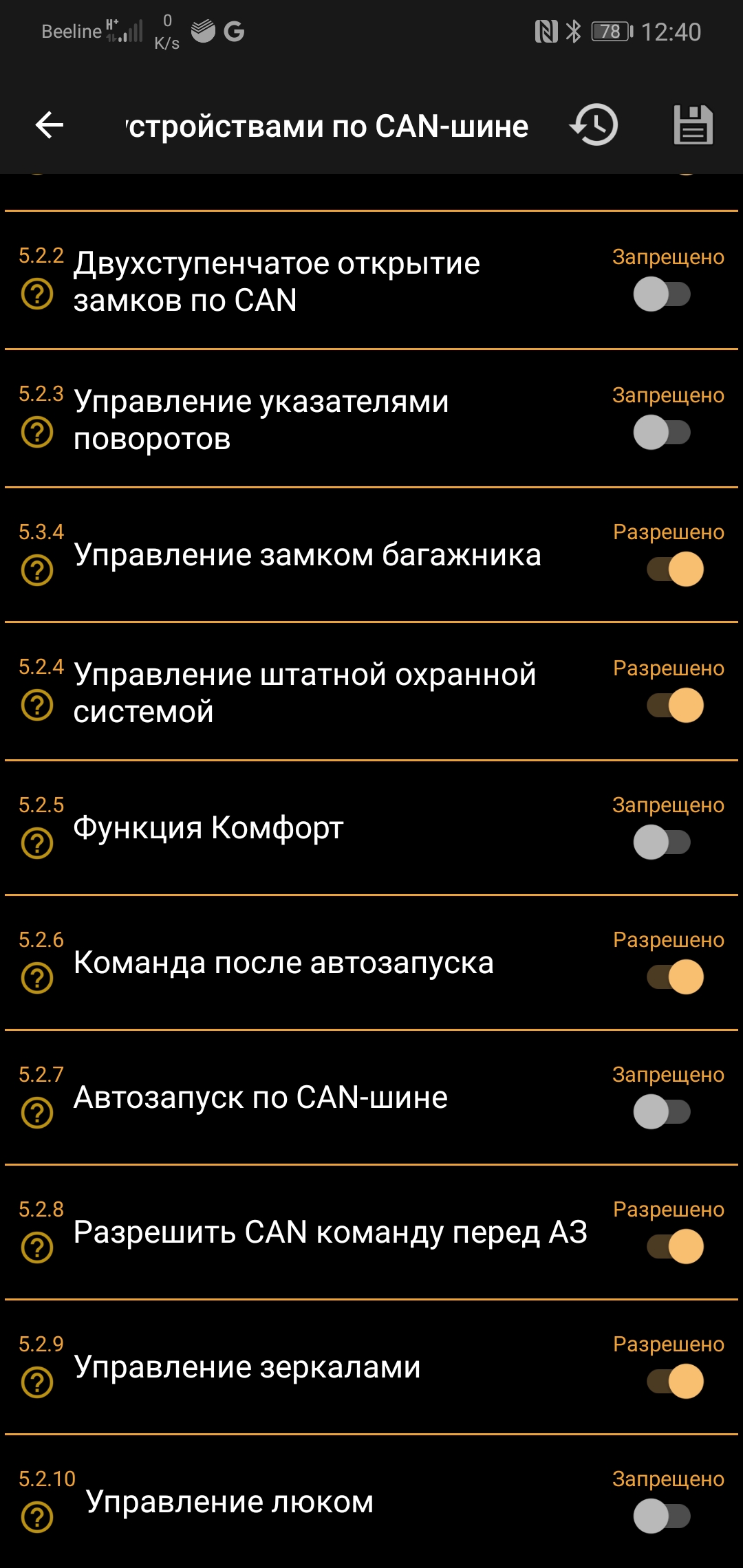Open help for Команда после автозапуска
The width and height of the screenshot is (743, 1568).
point(37,978)
